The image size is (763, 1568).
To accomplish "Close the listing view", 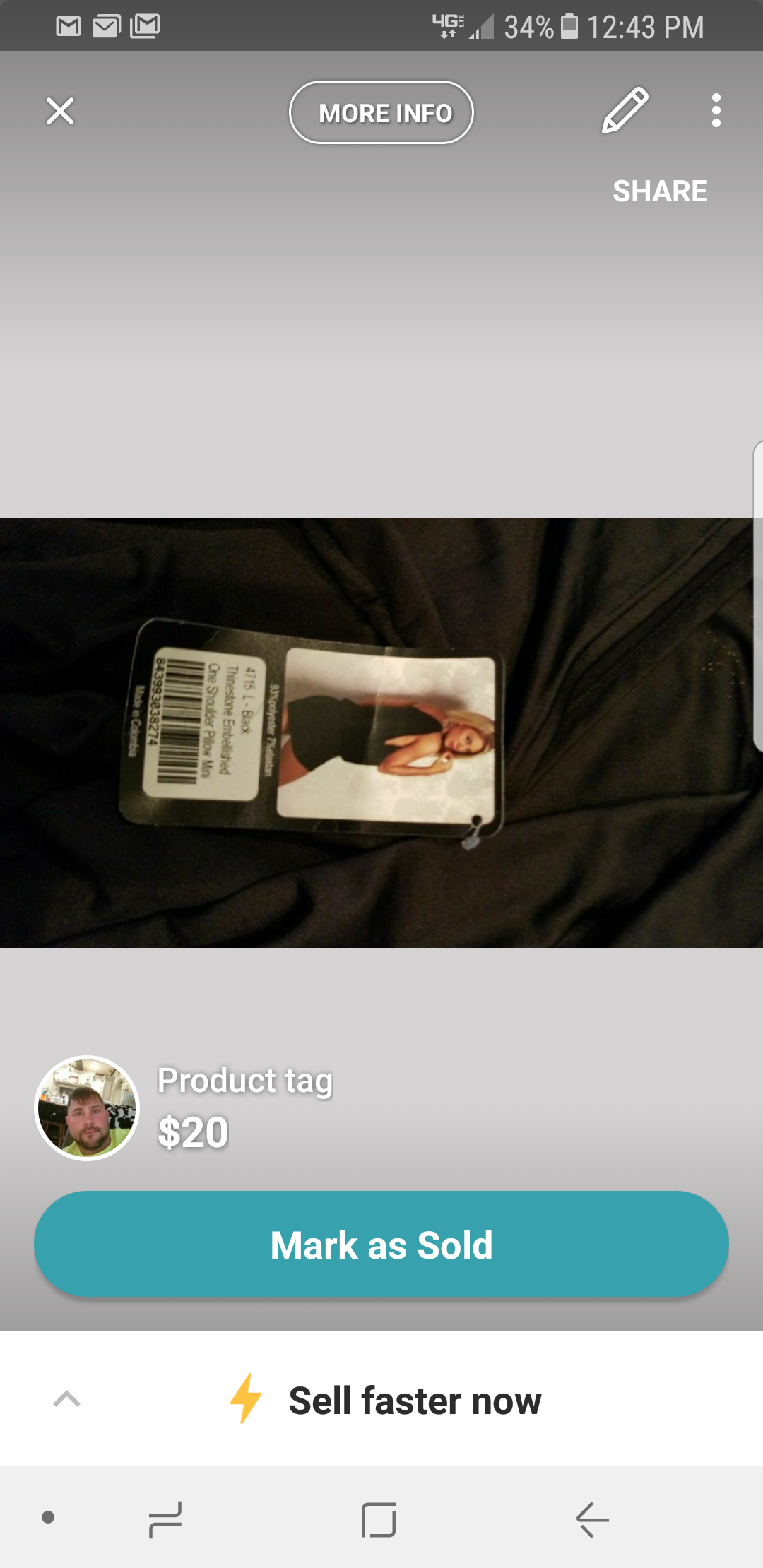I will (x=60, y=111).
